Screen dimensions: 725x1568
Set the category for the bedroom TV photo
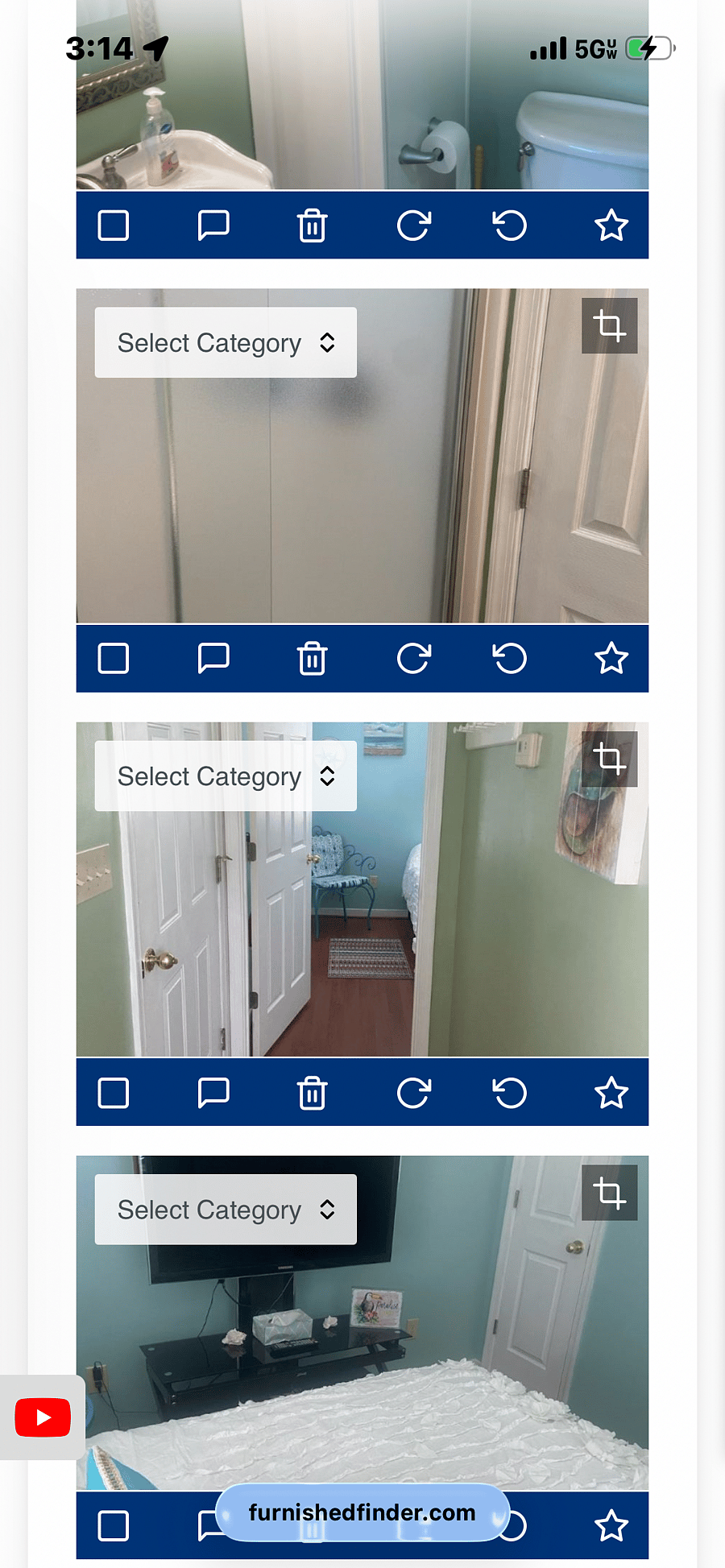click(x=226, y=1209)
